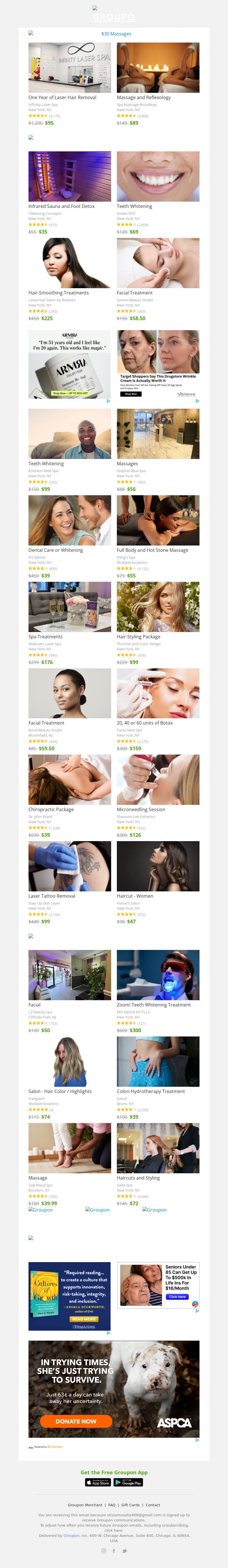
Task: Open the FAQ footer link
Action: [x=112, y=1505]
